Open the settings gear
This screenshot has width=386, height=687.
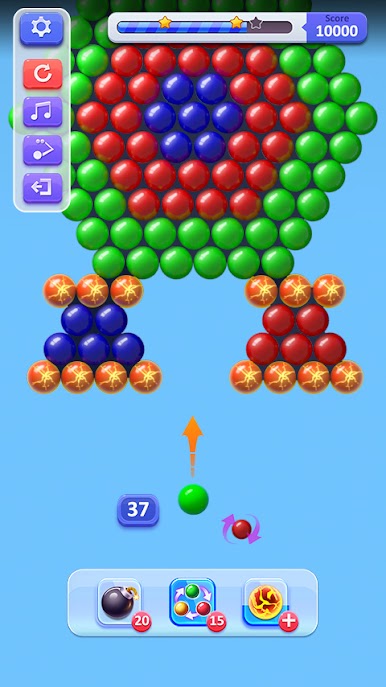coord(42,28)
